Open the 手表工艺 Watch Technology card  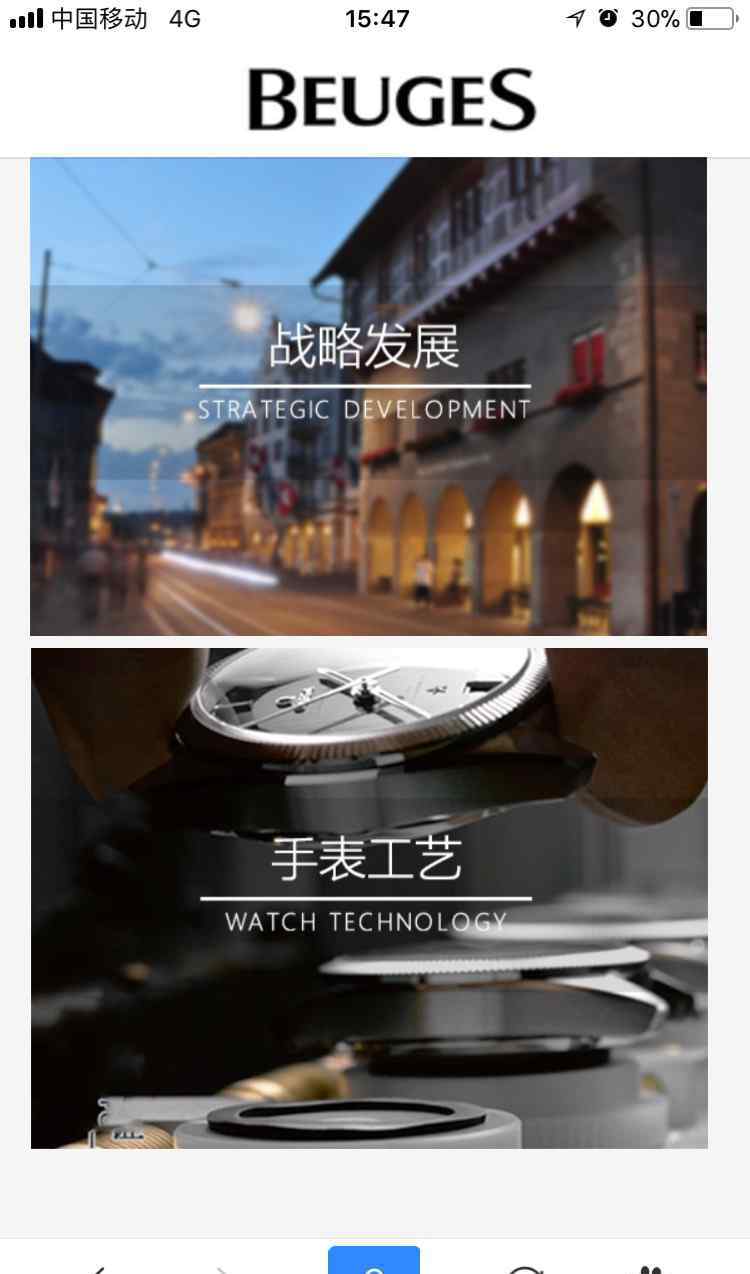pyautogui.click(x=369, y=898)
